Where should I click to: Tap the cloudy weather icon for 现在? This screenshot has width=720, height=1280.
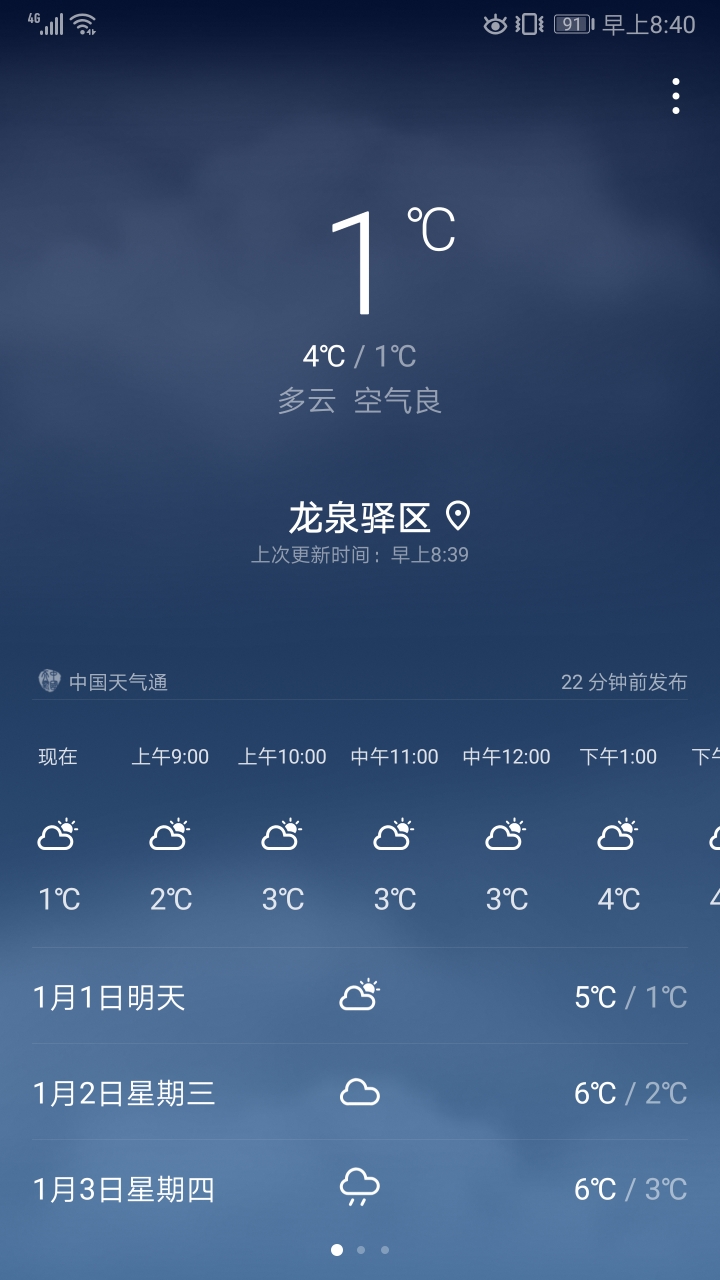pyautogui.click(x=57, y=835)
